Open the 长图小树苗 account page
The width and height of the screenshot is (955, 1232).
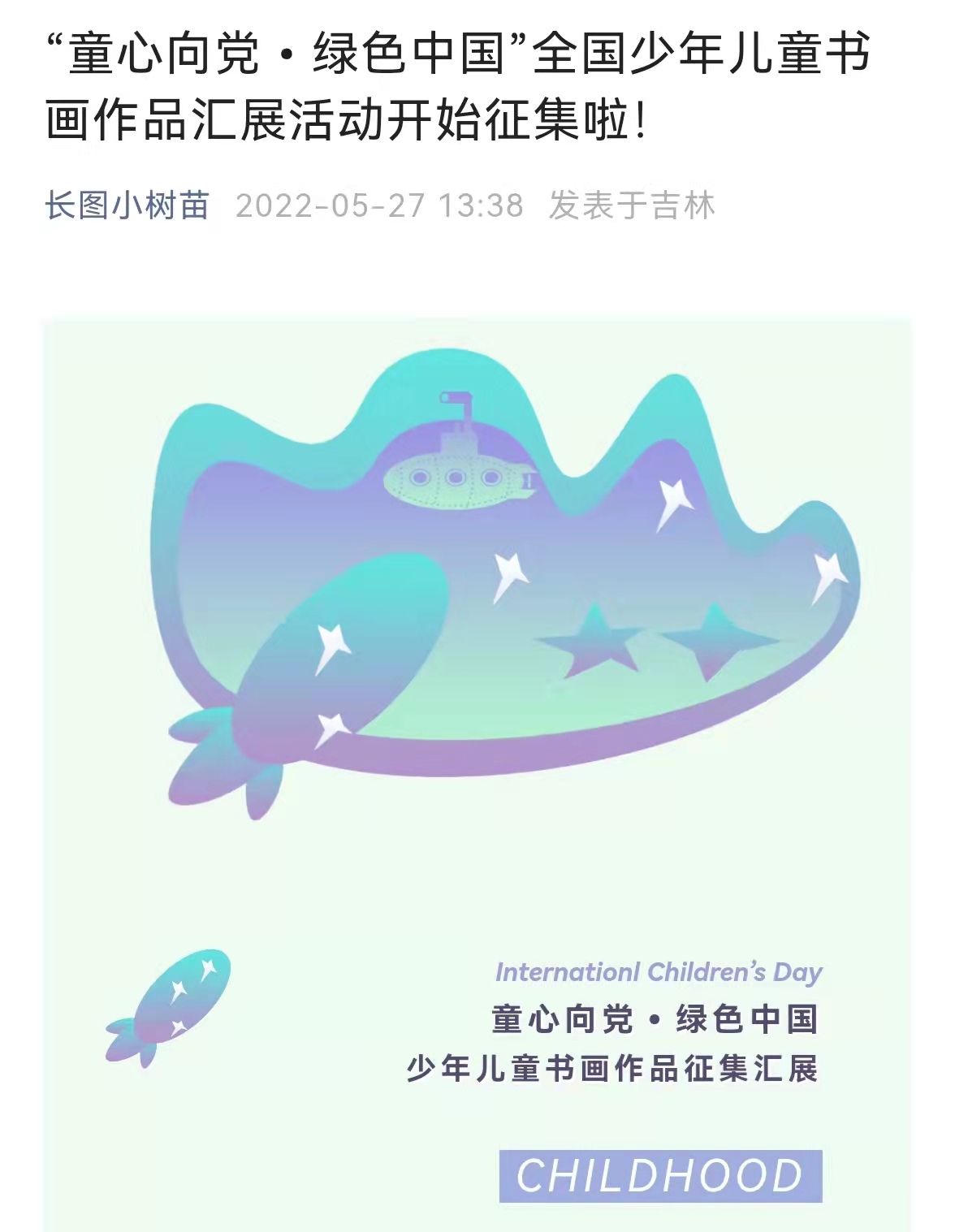(127, 205)
